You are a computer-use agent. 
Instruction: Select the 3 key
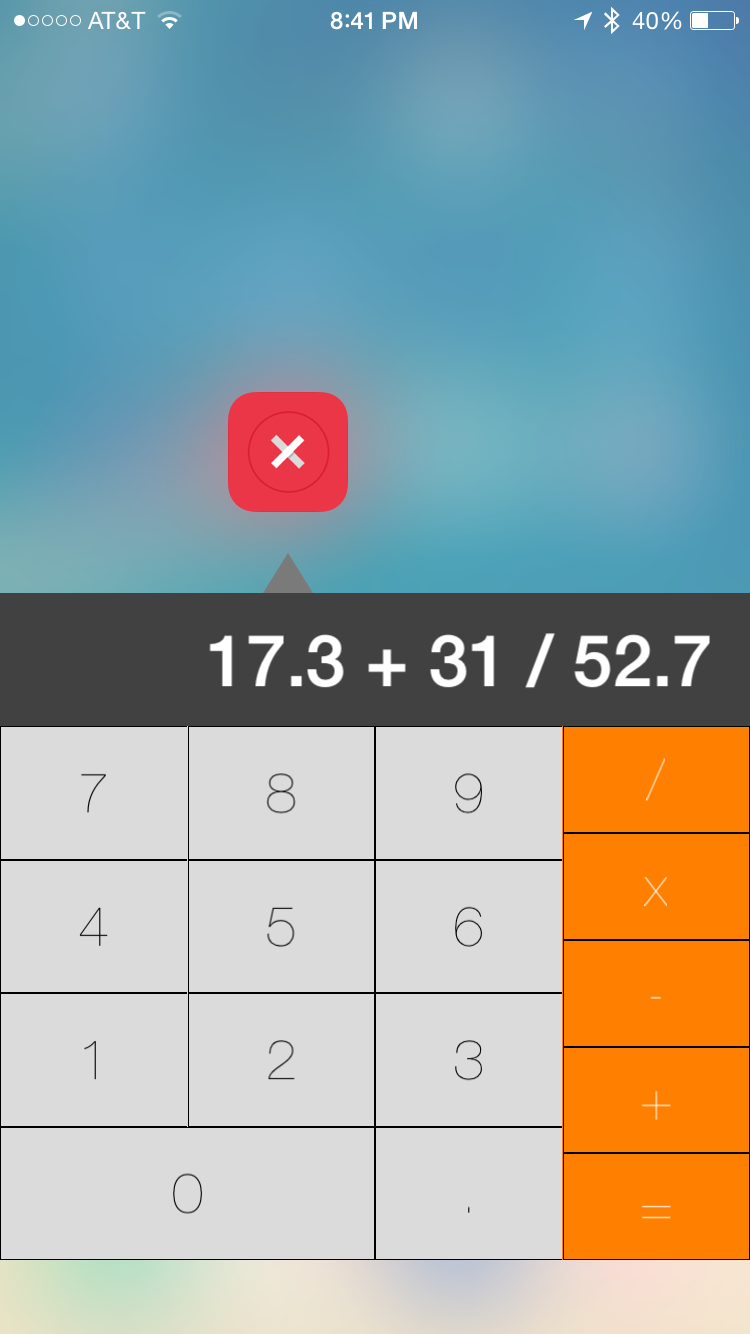click(468, 1060)
